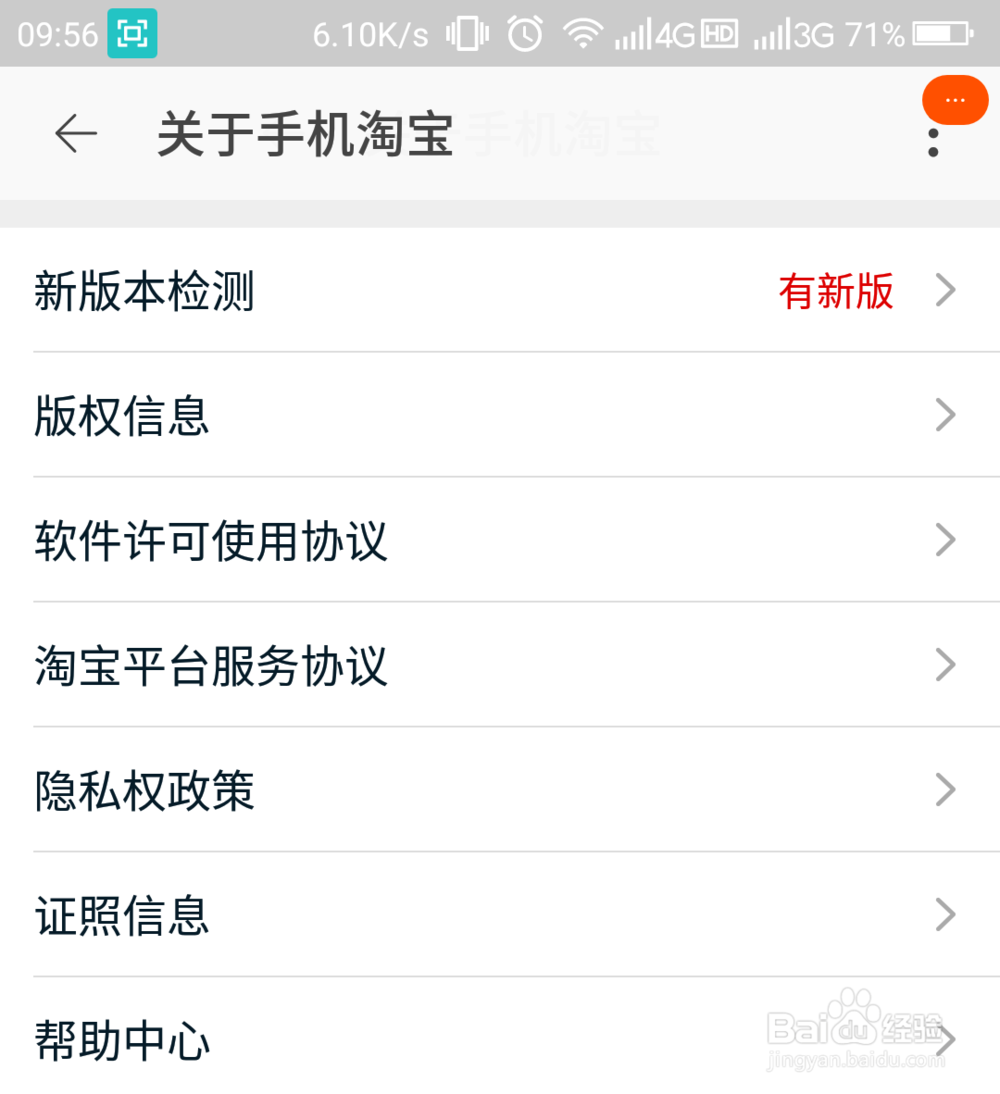The width and height of the screenshot is (1000, 1094).
Task: Expand the 版权信息 row chevron
Action: click(x=944, y=415)
